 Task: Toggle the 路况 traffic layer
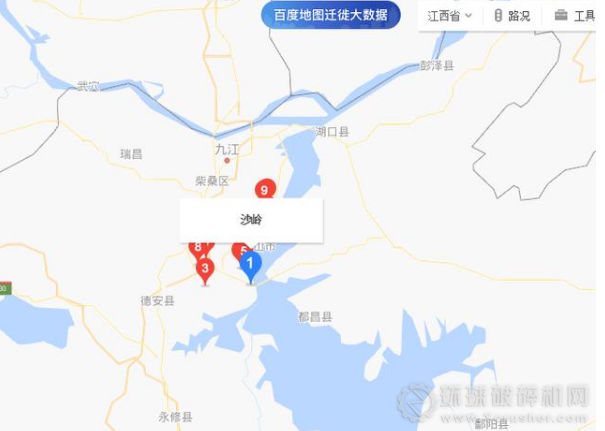512,16
